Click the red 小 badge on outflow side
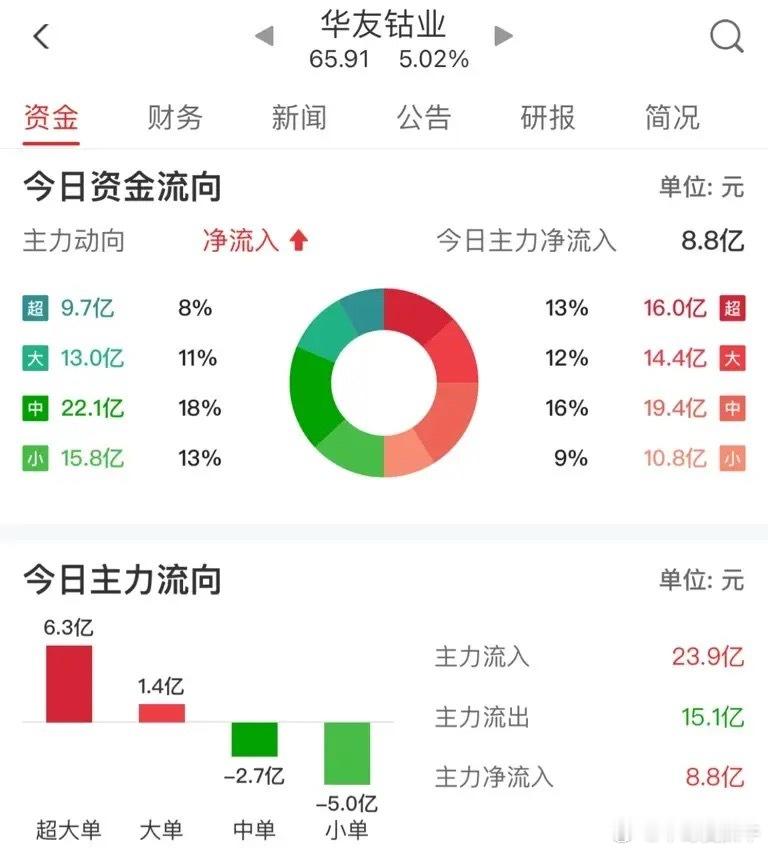 click(x=732, y=459)
